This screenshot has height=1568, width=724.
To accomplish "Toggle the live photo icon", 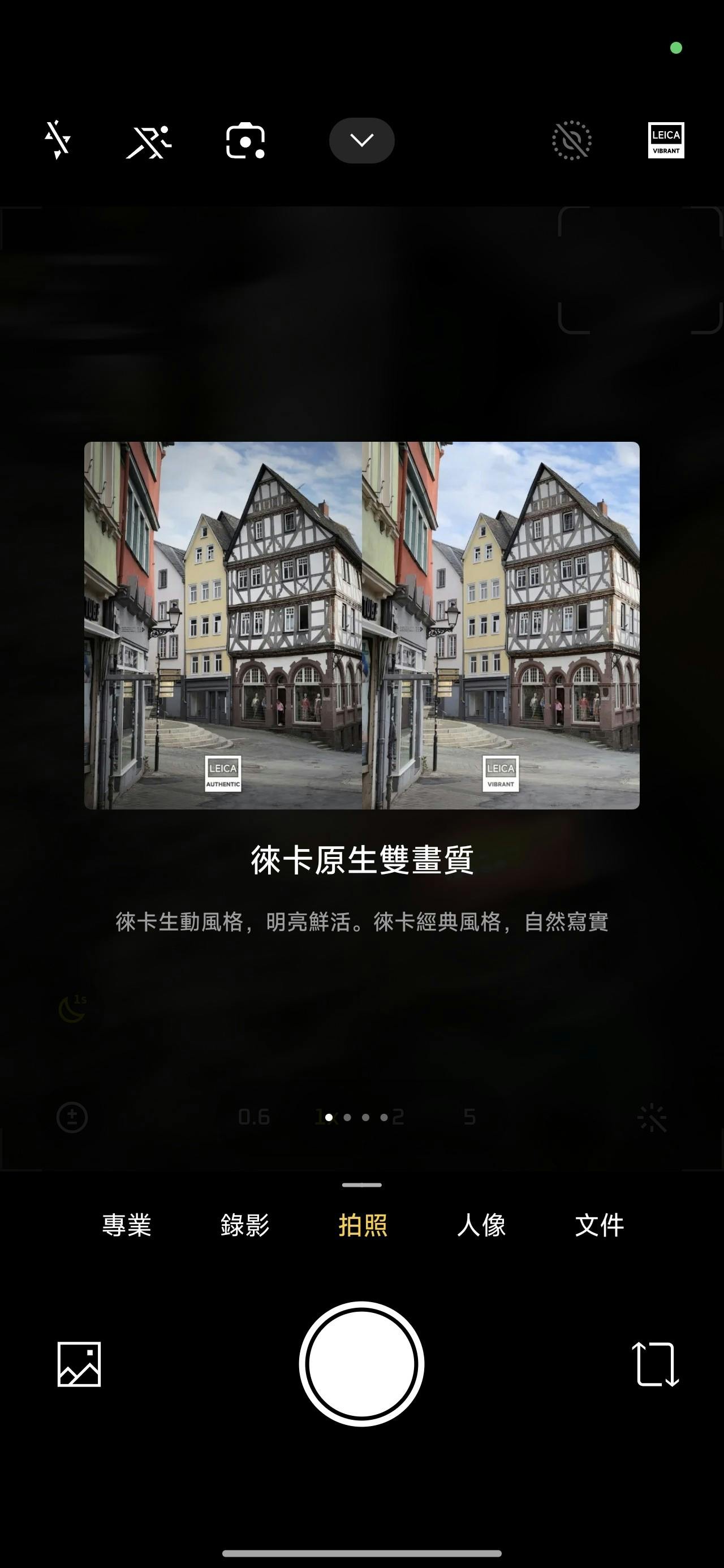I will coord(571,141).
